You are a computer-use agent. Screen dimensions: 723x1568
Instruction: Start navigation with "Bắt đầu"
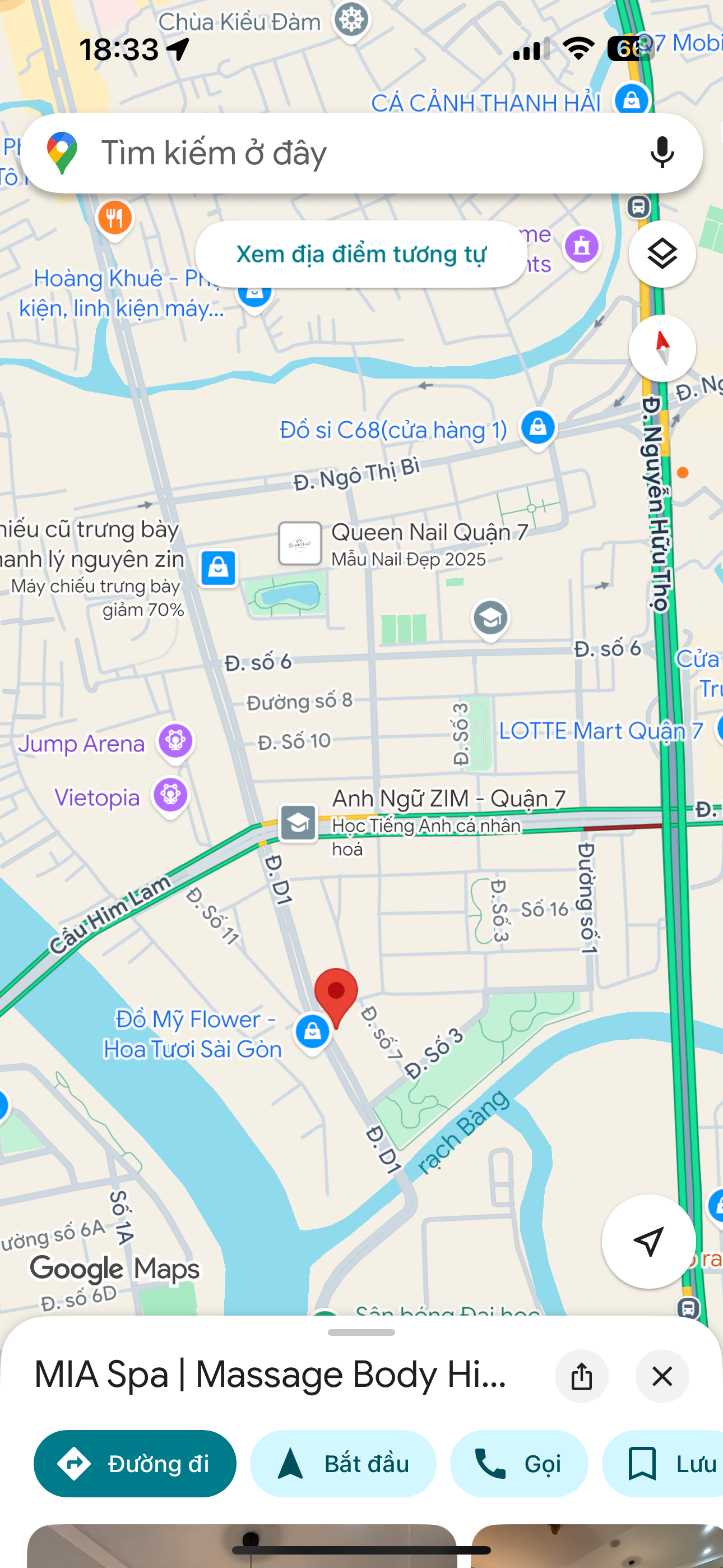coord(342,1463)
